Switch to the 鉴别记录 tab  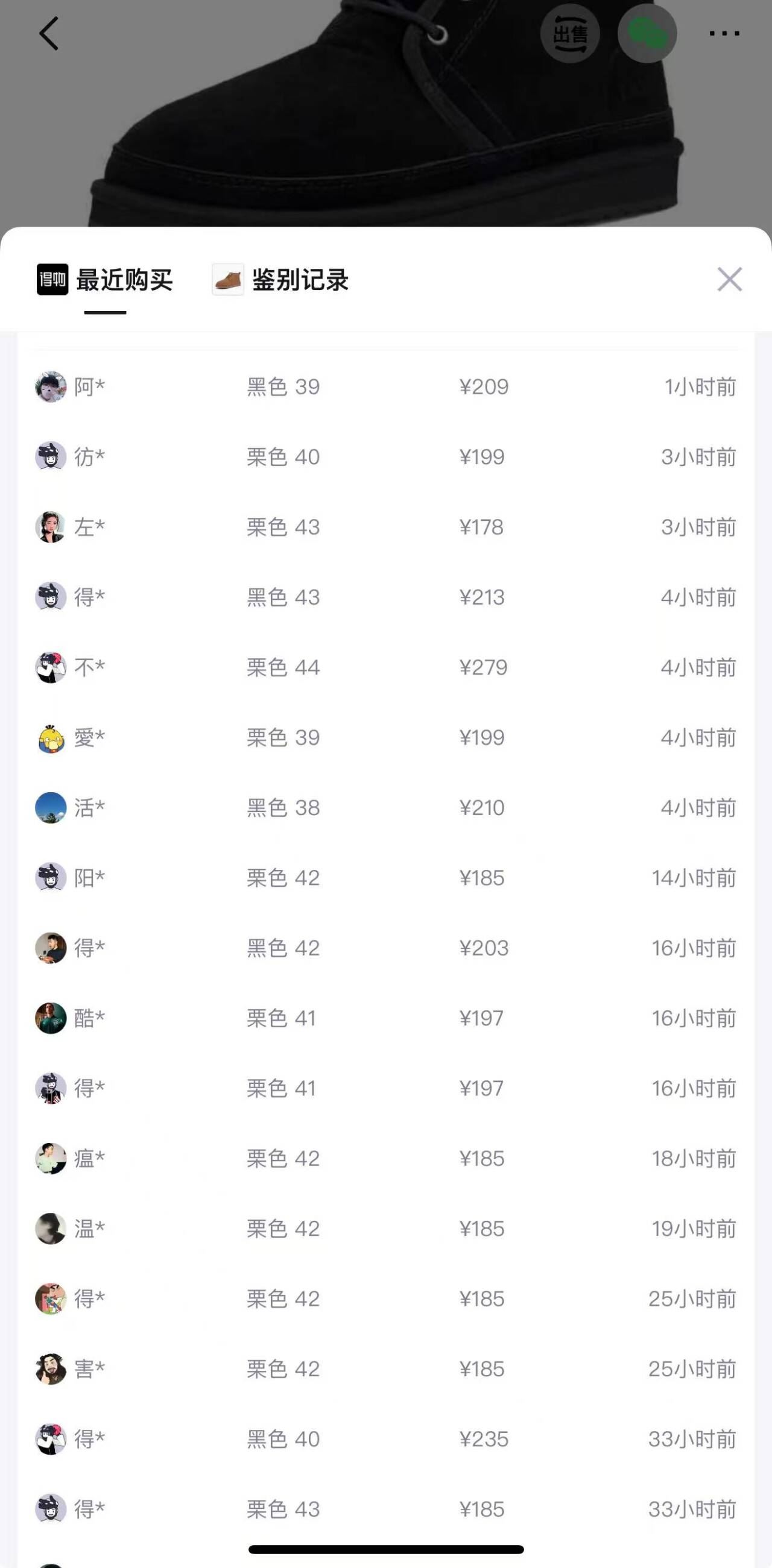[280, 280]
